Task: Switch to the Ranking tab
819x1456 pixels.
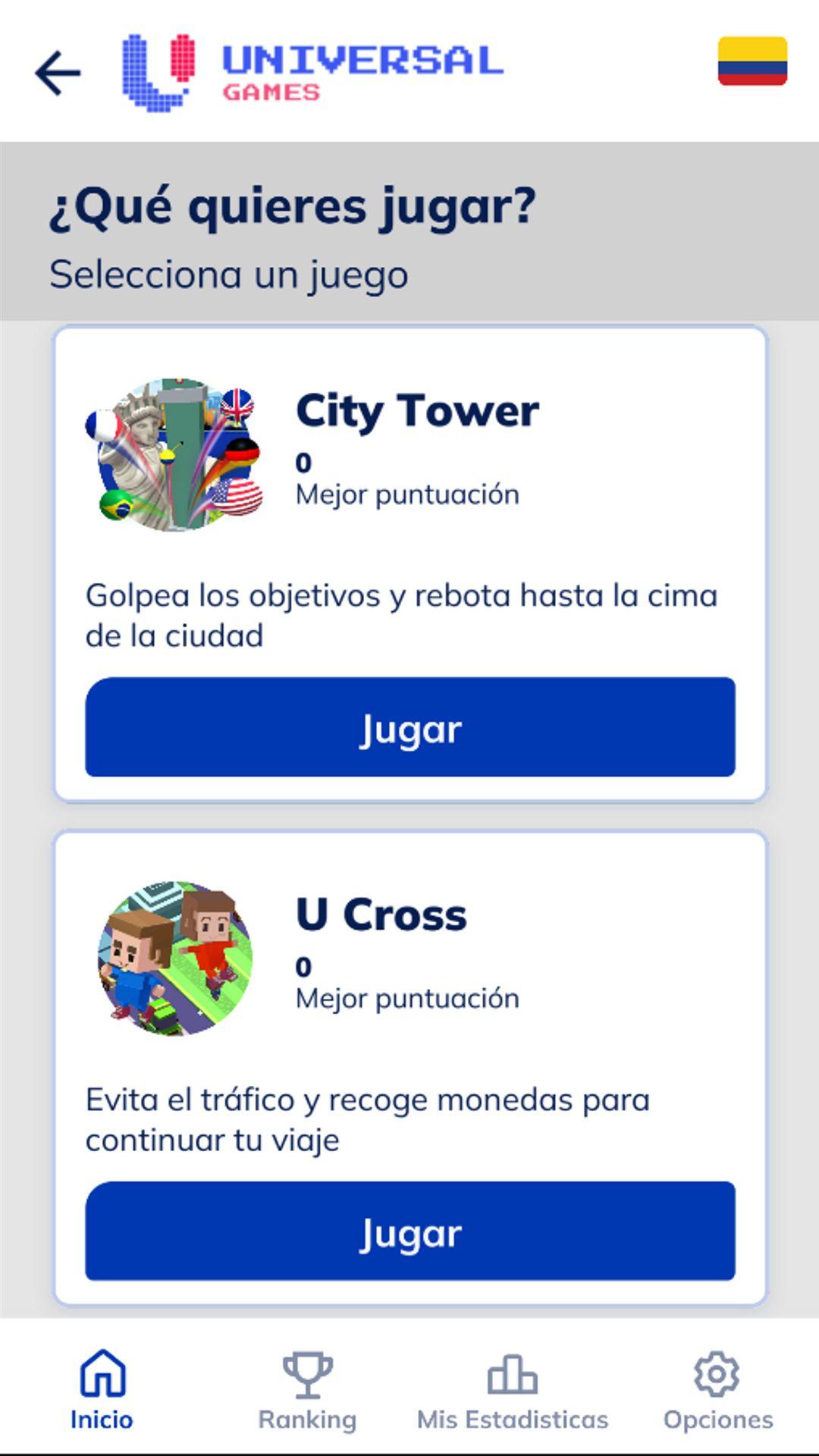Action: (x=307, y=1390)
